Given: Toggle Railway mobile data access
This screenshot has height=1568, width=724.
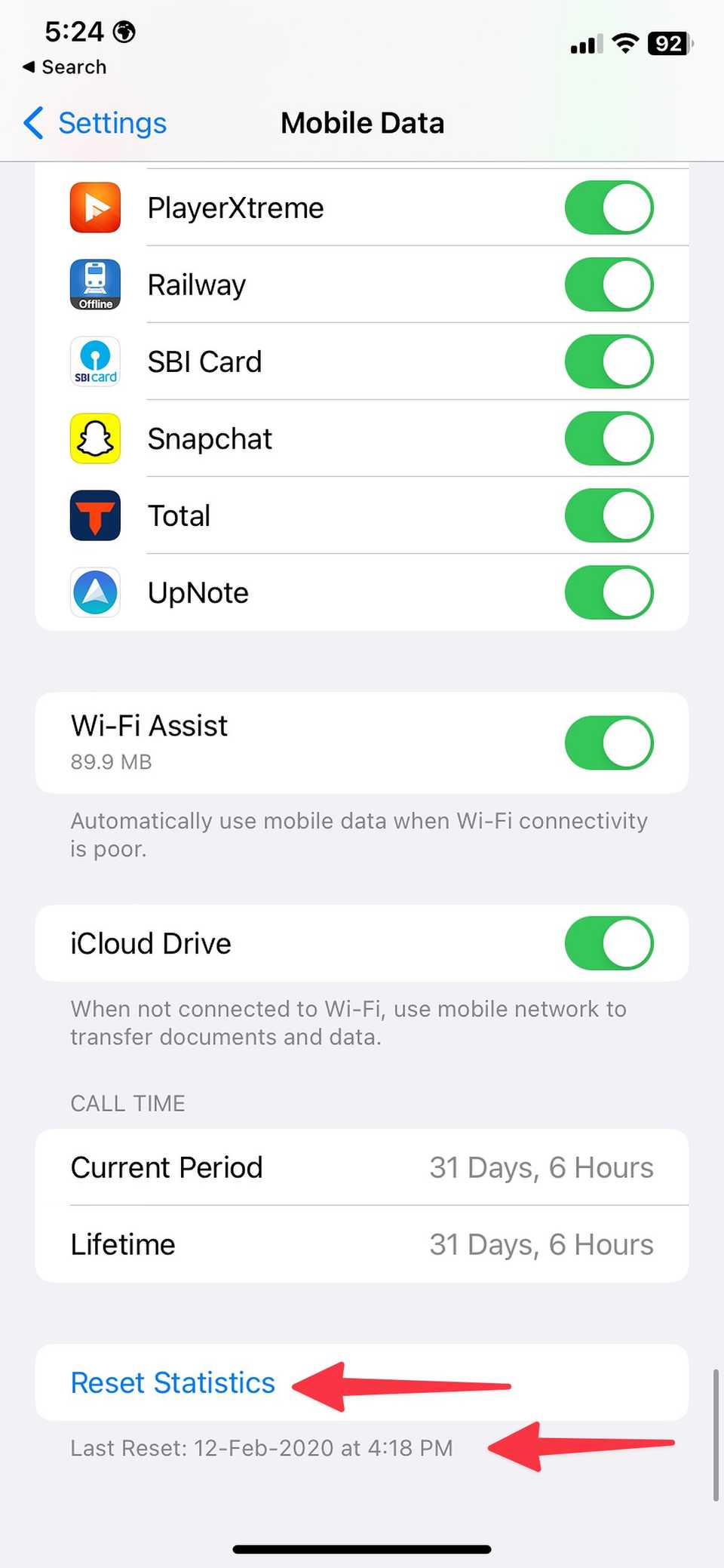Looking at the screenshot, I should pyautogui.click(x=609, y=284).
